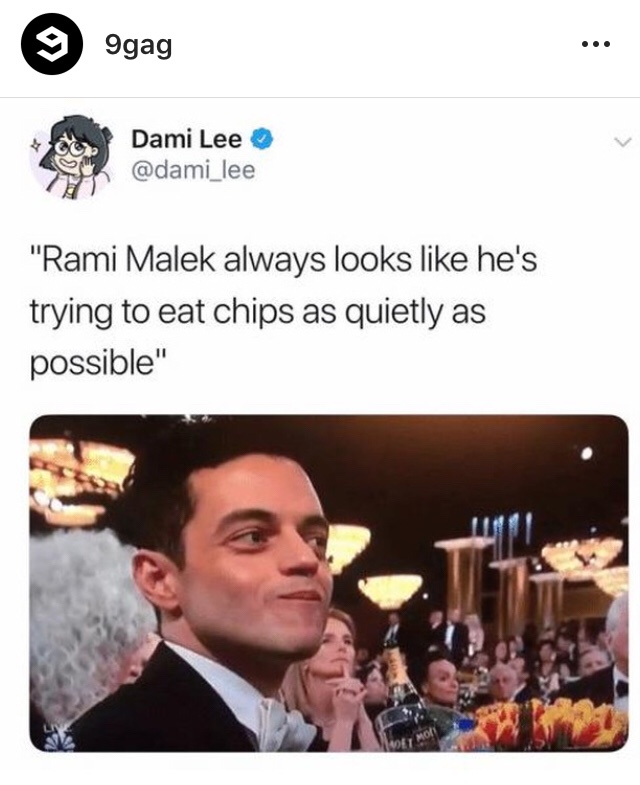Open the 9gag profile picture
The height and width of the screenshot is (785, 640).
coord(51,46)
